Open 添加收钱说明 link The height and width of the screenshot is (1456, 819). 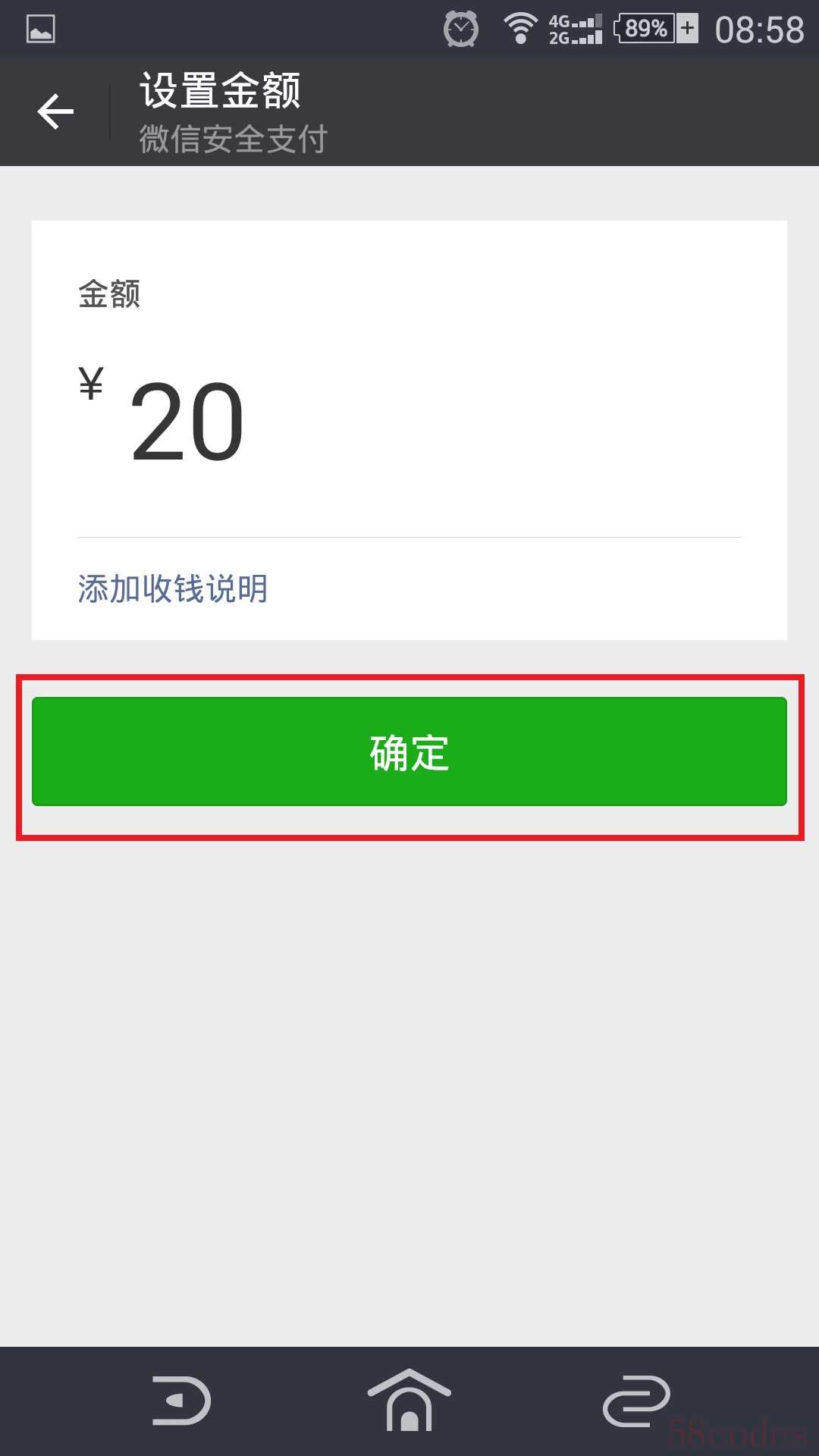pyautogui.click(x=173, y=588)
